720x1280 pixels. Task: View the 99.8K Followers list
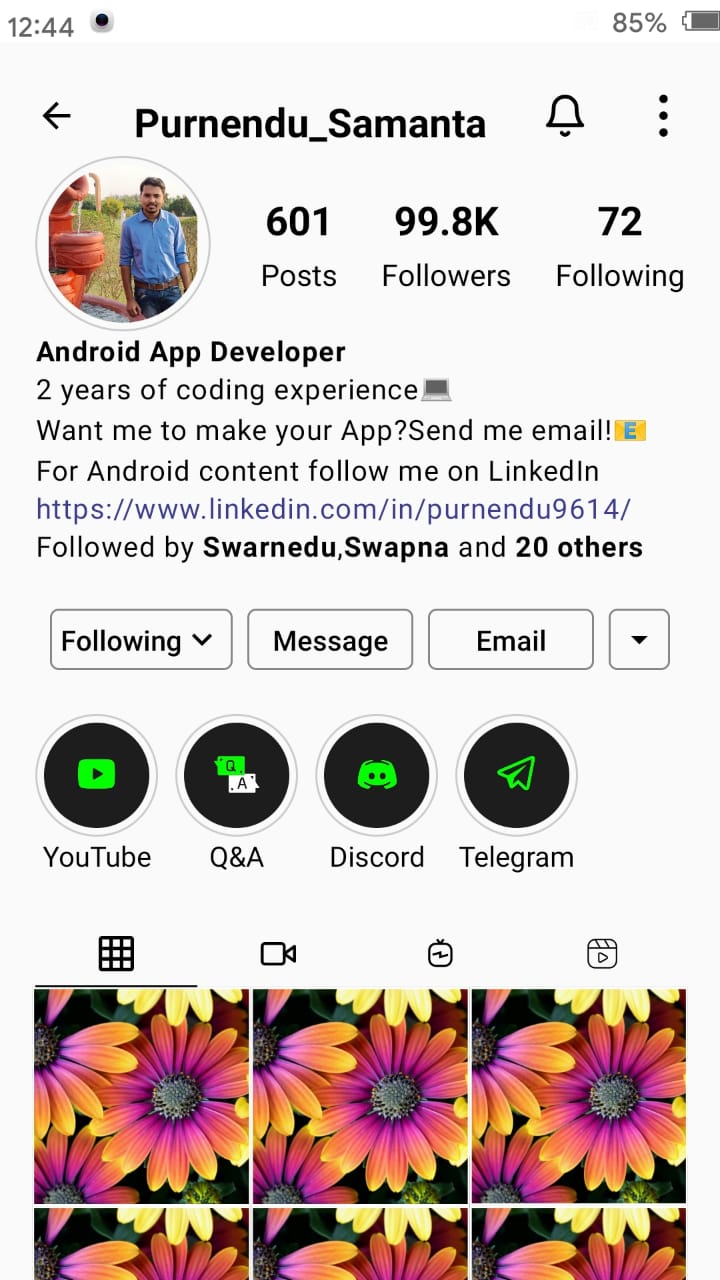(446, 240)
